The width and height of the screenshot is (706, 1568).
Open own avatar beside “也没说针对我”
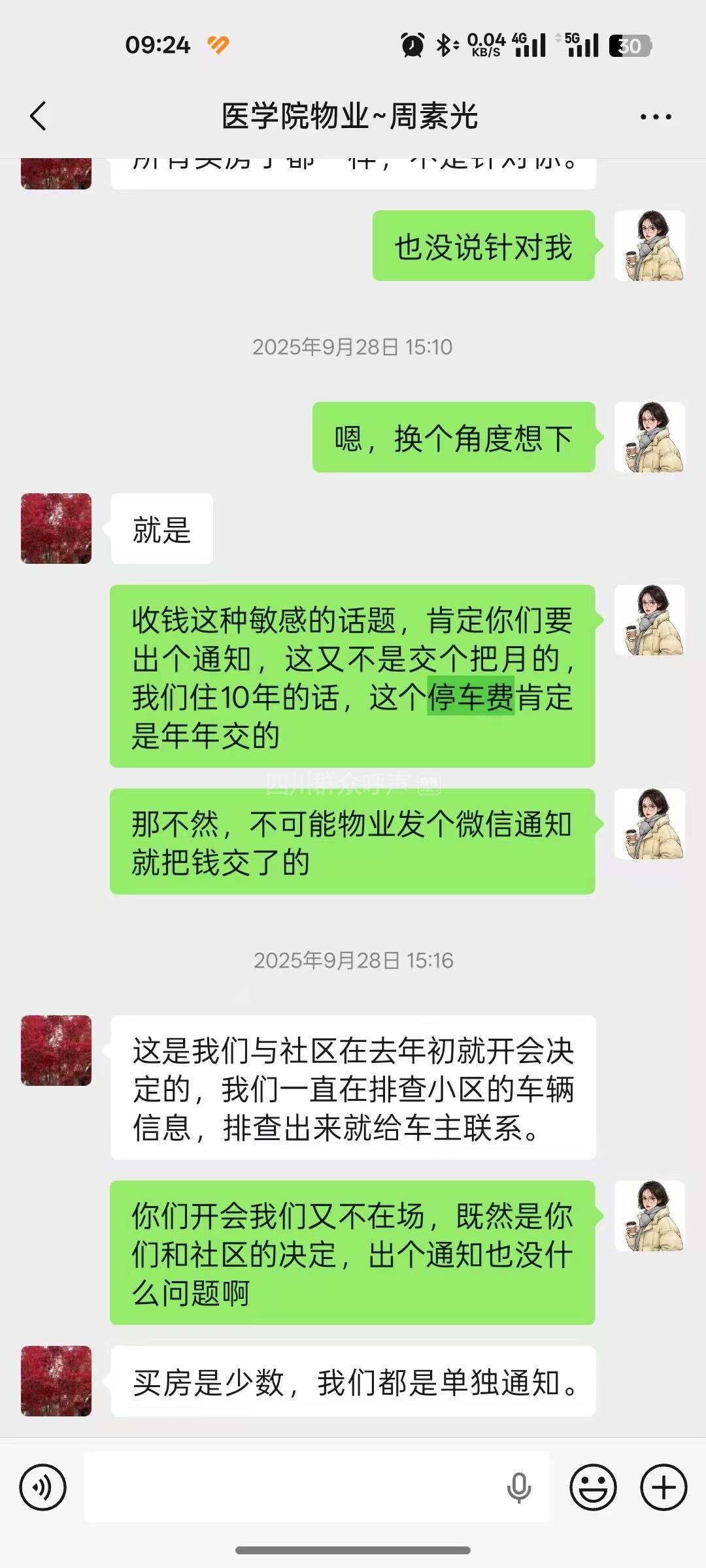[x=650, y=246]
